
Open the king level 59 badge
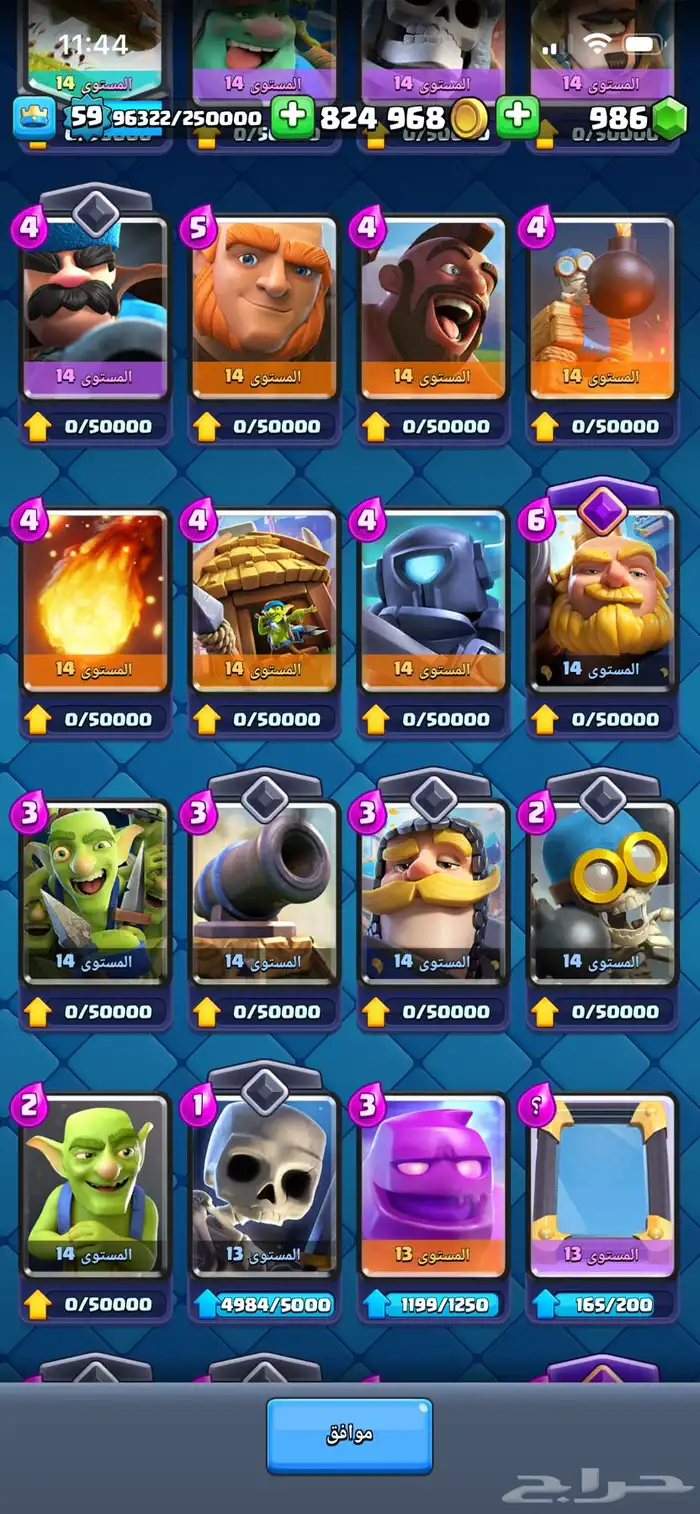pos(33,118)
